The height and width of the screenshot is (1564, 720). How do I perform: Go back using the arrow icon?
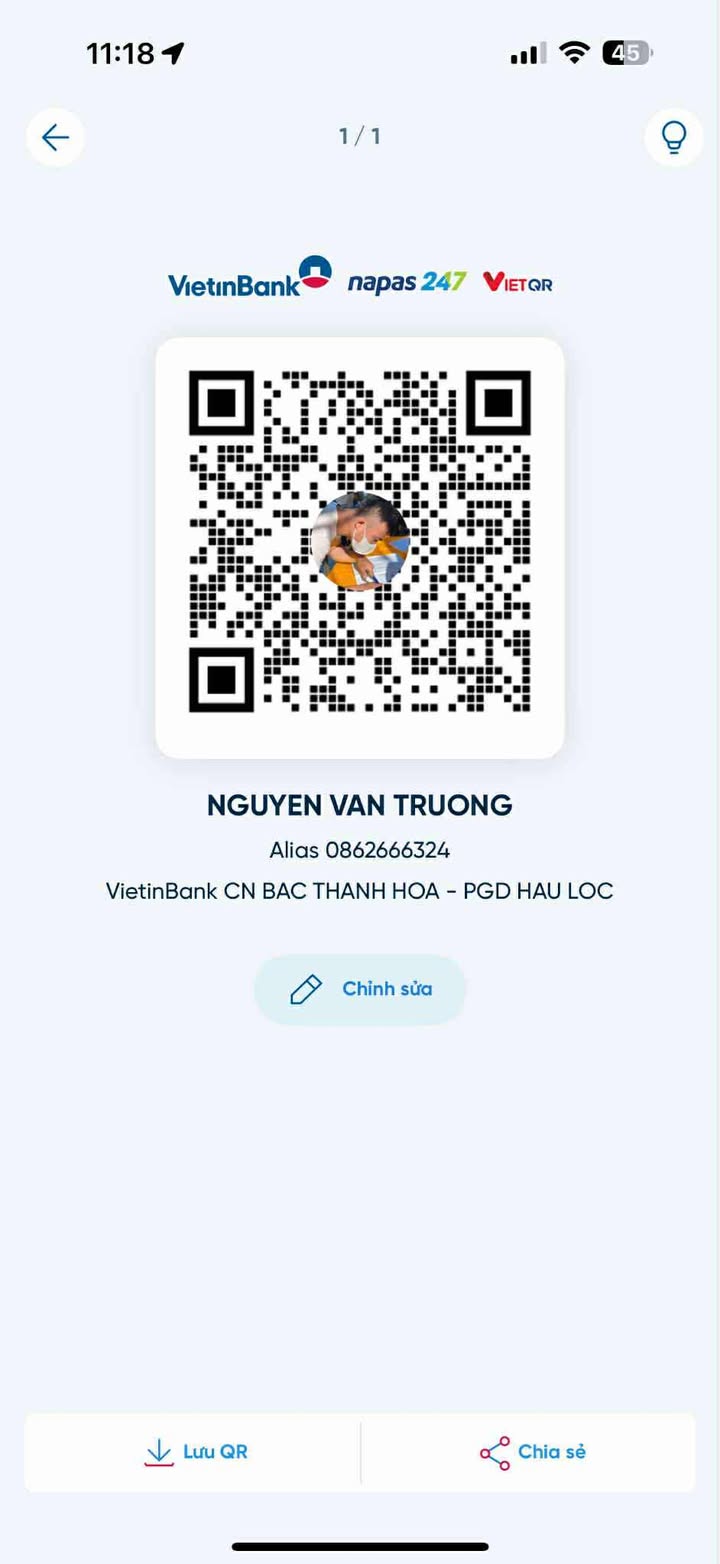coord(56,137)
